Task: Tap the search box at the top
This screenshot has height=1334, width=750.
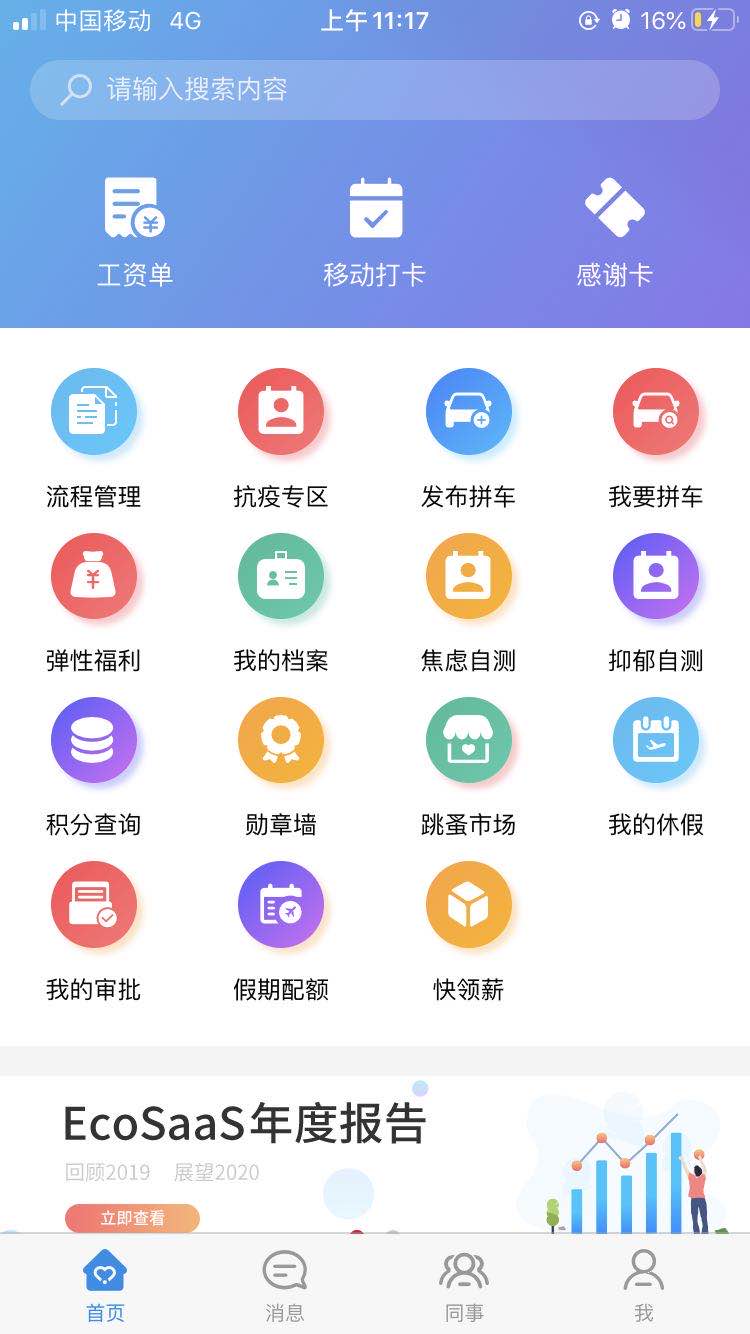Action: [375, 90]
